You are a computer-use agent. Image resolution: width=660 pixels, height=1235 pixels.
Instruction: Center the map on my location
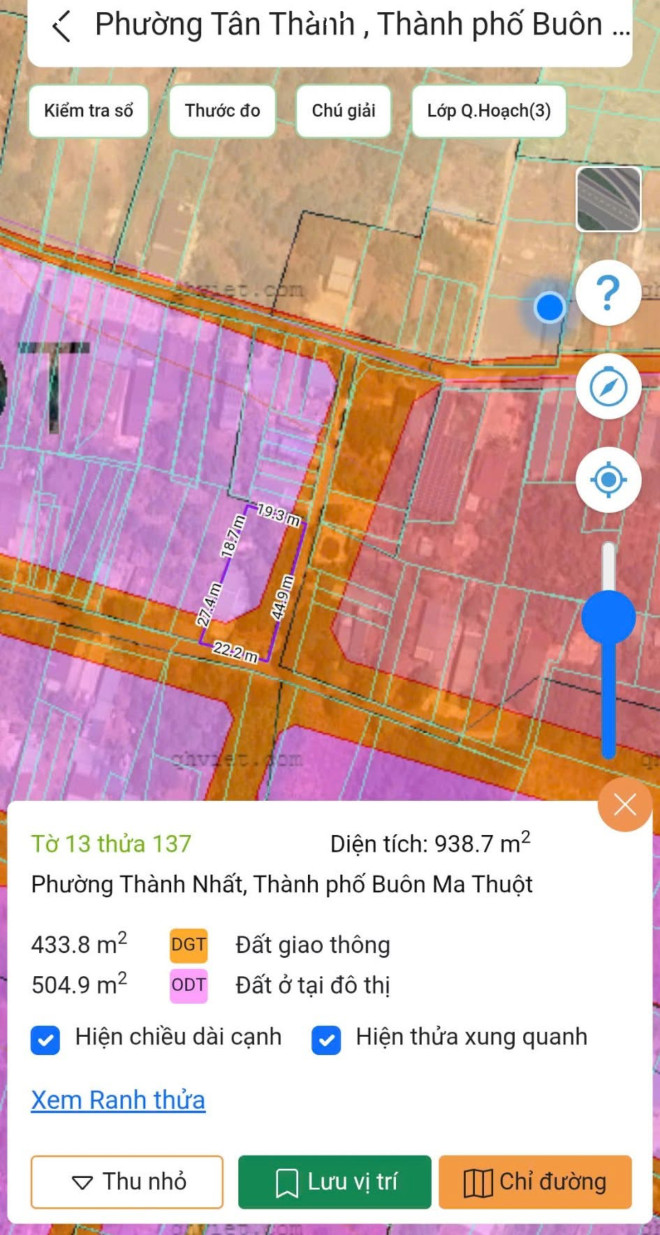point(608,480)
